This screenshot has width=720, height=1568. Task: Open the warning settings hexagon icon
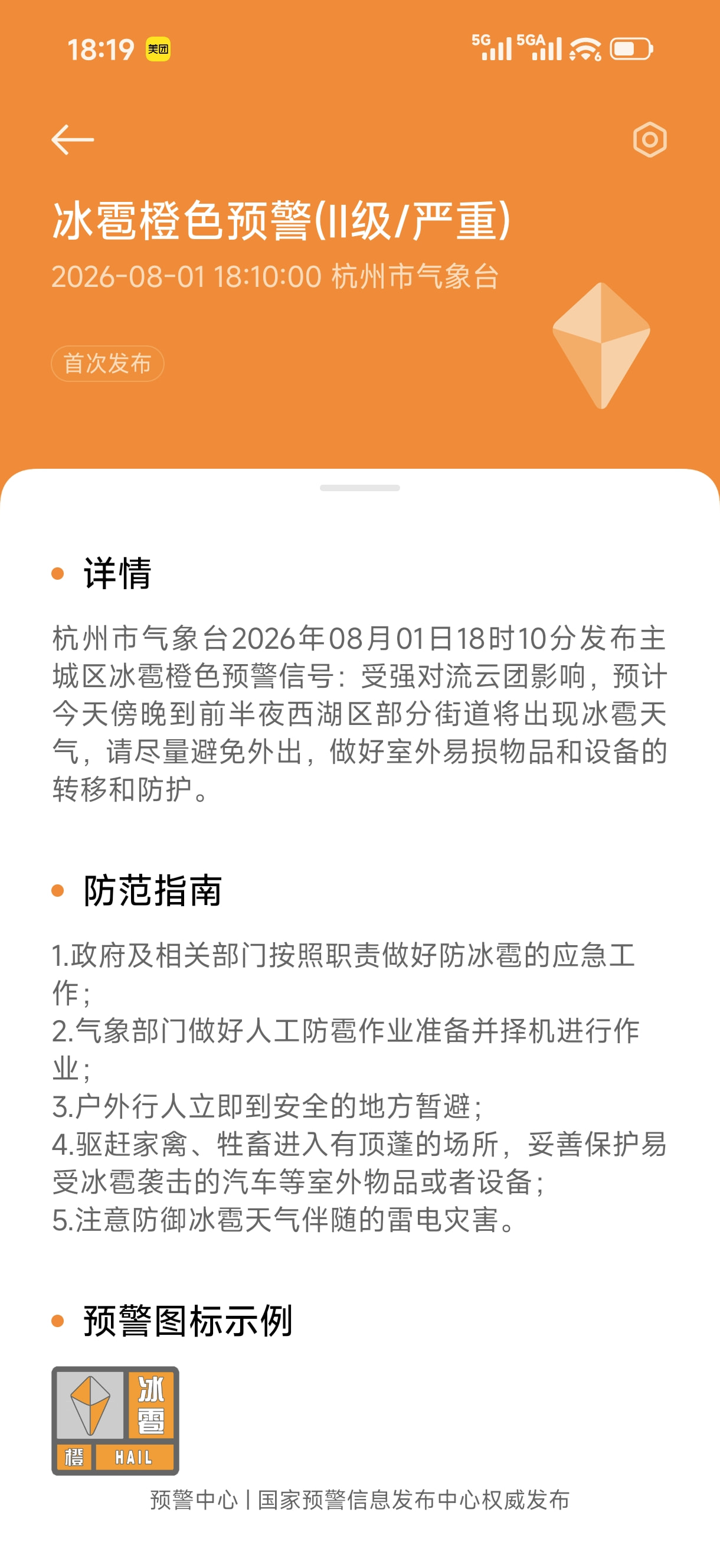pyautogui.click(x=649, y=139)
